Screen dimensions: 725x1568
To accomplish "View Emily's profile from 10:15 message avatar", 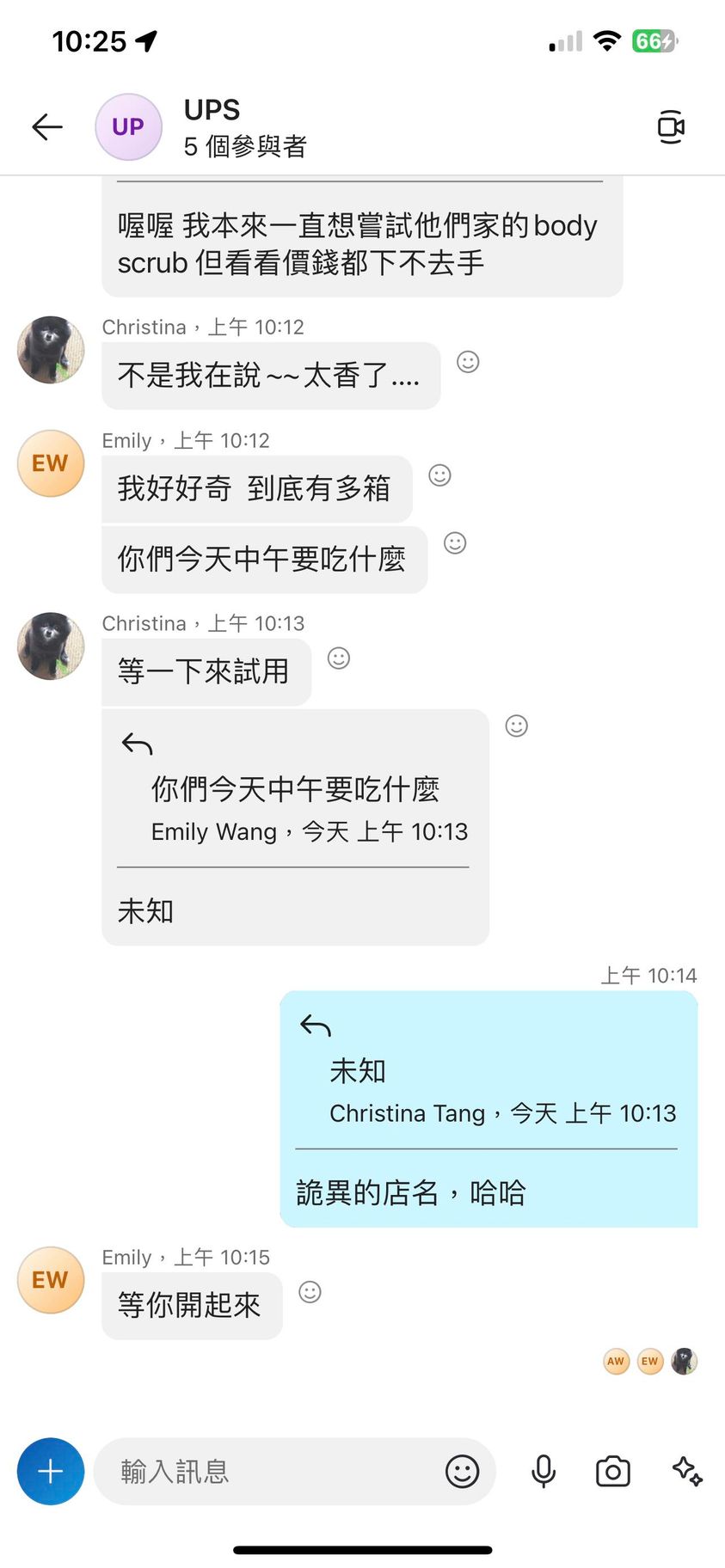I will coord(51,1280).
